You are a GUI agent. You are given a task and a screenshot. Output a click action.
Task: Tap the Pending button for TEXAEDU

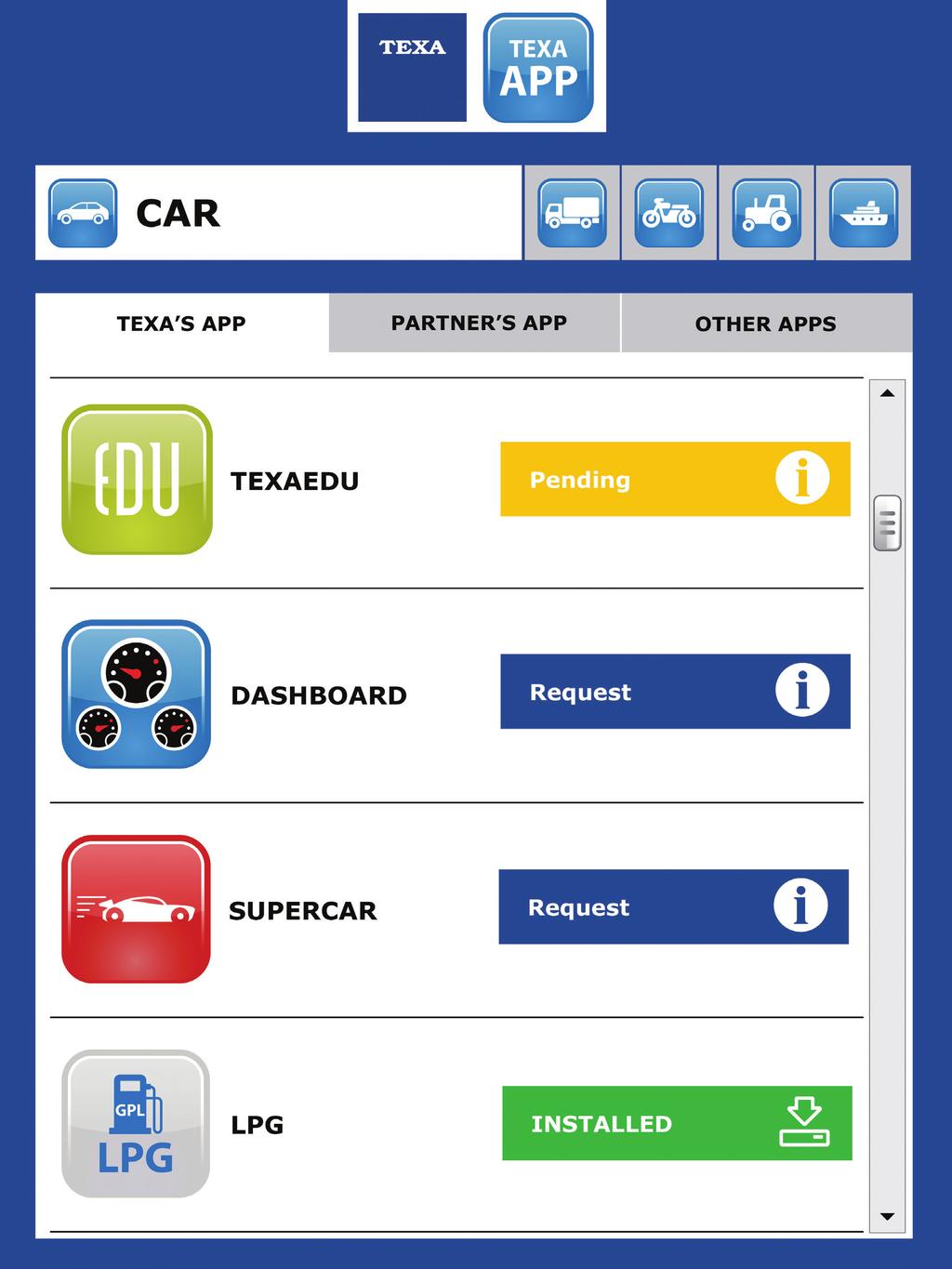click(675, 479)
